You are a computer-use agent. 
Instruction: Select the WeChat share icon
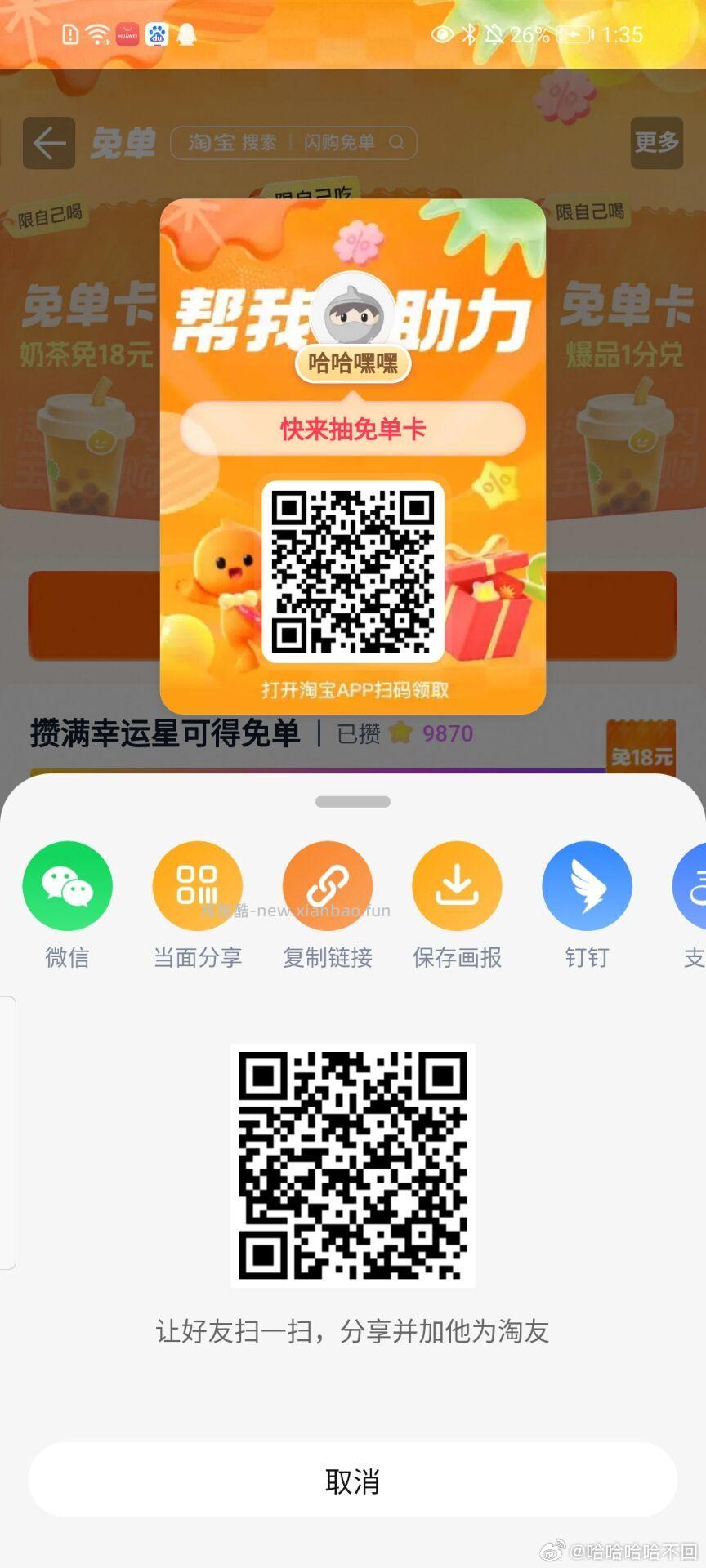click(x=68, y=886)
